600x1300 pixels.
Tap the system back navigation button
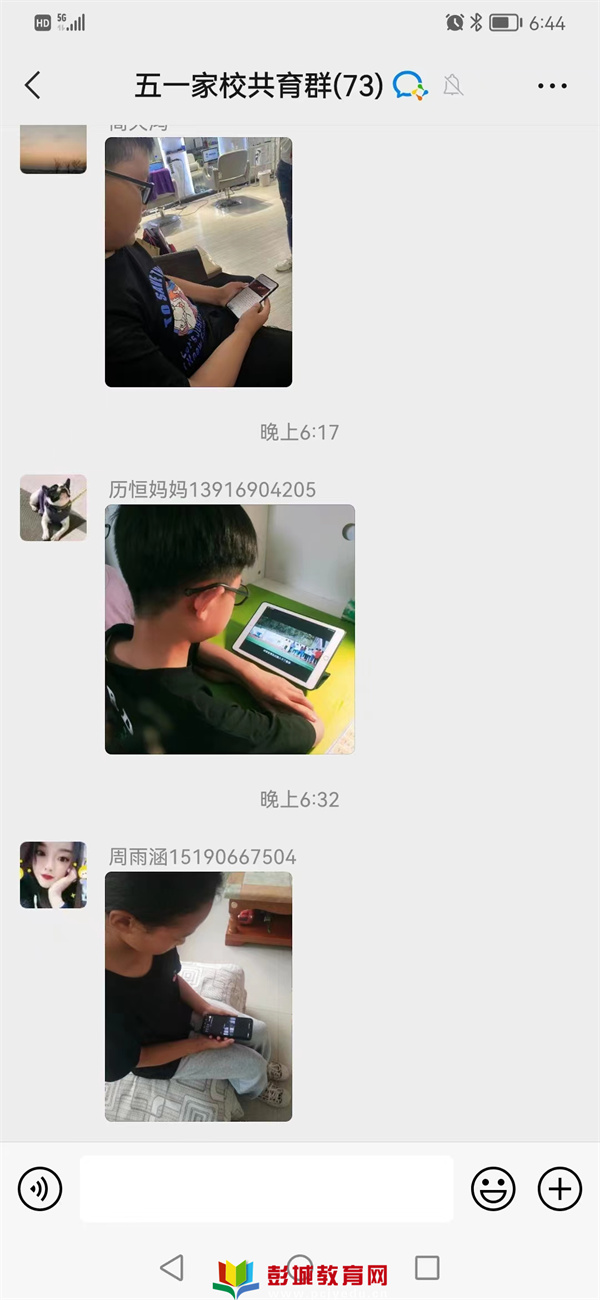[172, 1268]
